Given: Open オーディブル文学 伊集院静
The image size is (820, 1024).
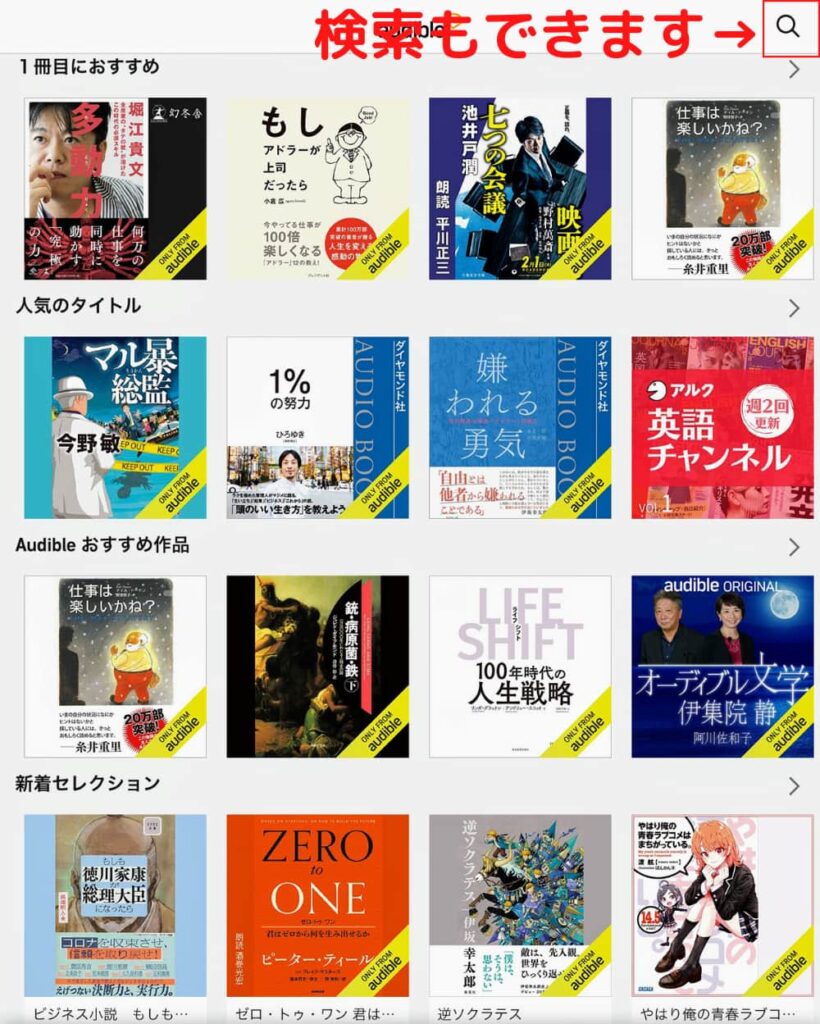Looking at the screenshot, I should click(722, 666).
